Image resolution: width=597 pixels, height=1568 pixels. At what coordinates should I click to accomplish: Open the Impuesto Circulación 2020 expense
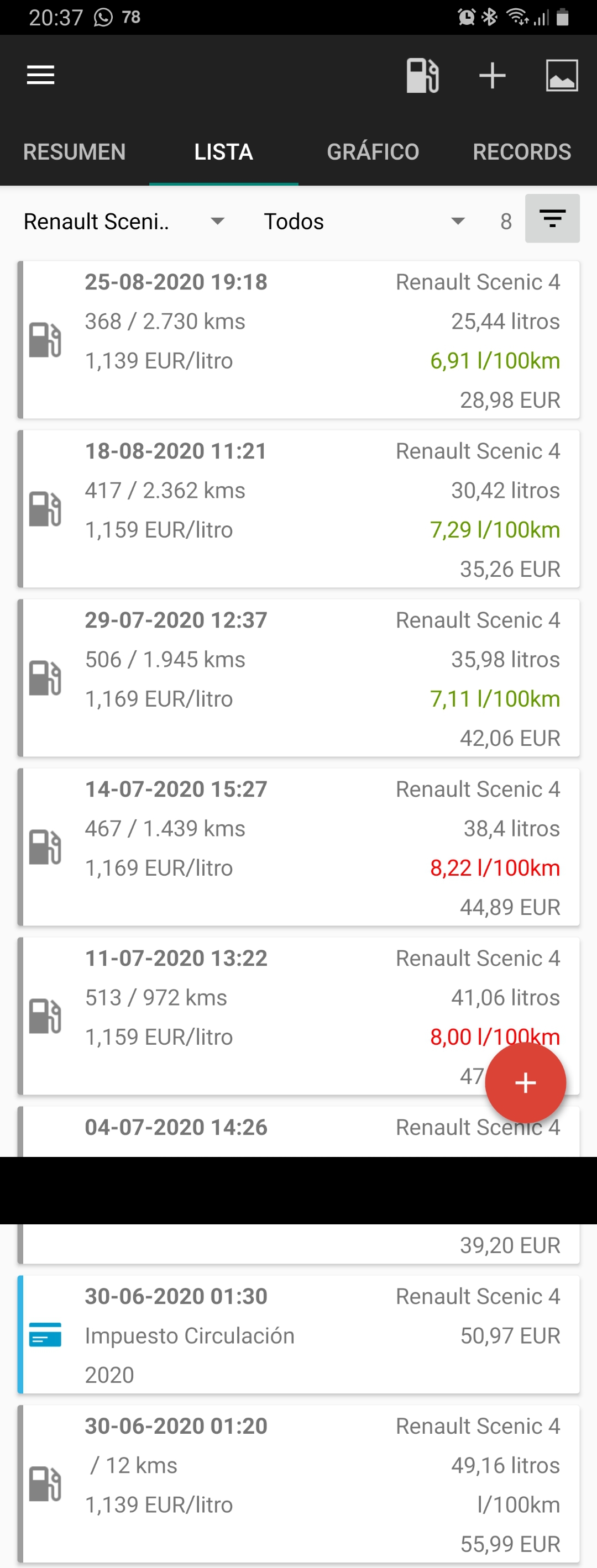[x=298, y=1335]
